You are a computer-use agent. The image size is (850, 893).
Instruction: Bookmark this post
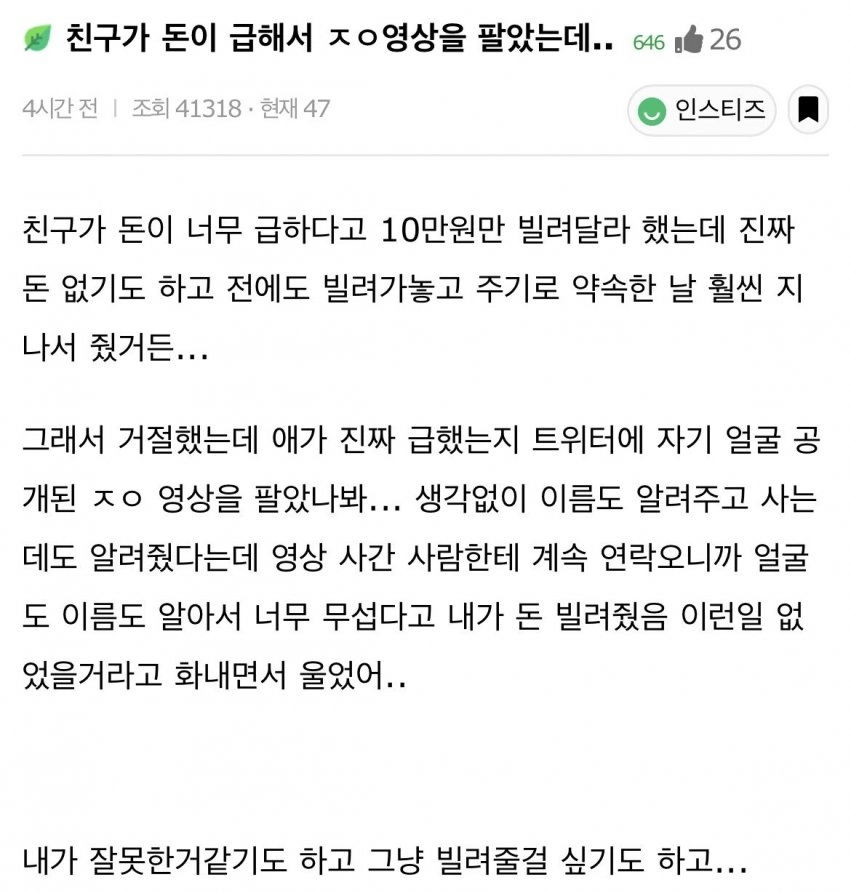click(x=808, y=109)
